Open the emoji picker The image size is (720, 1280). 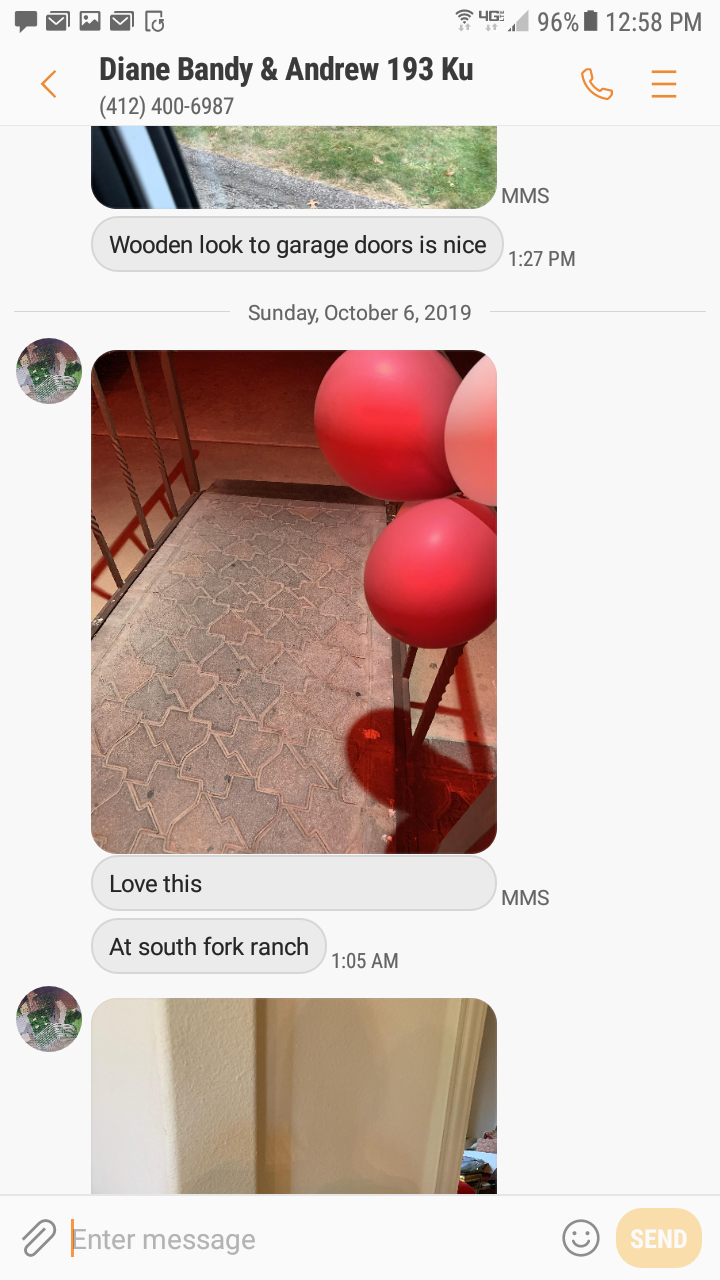(x=581, y=1239)
